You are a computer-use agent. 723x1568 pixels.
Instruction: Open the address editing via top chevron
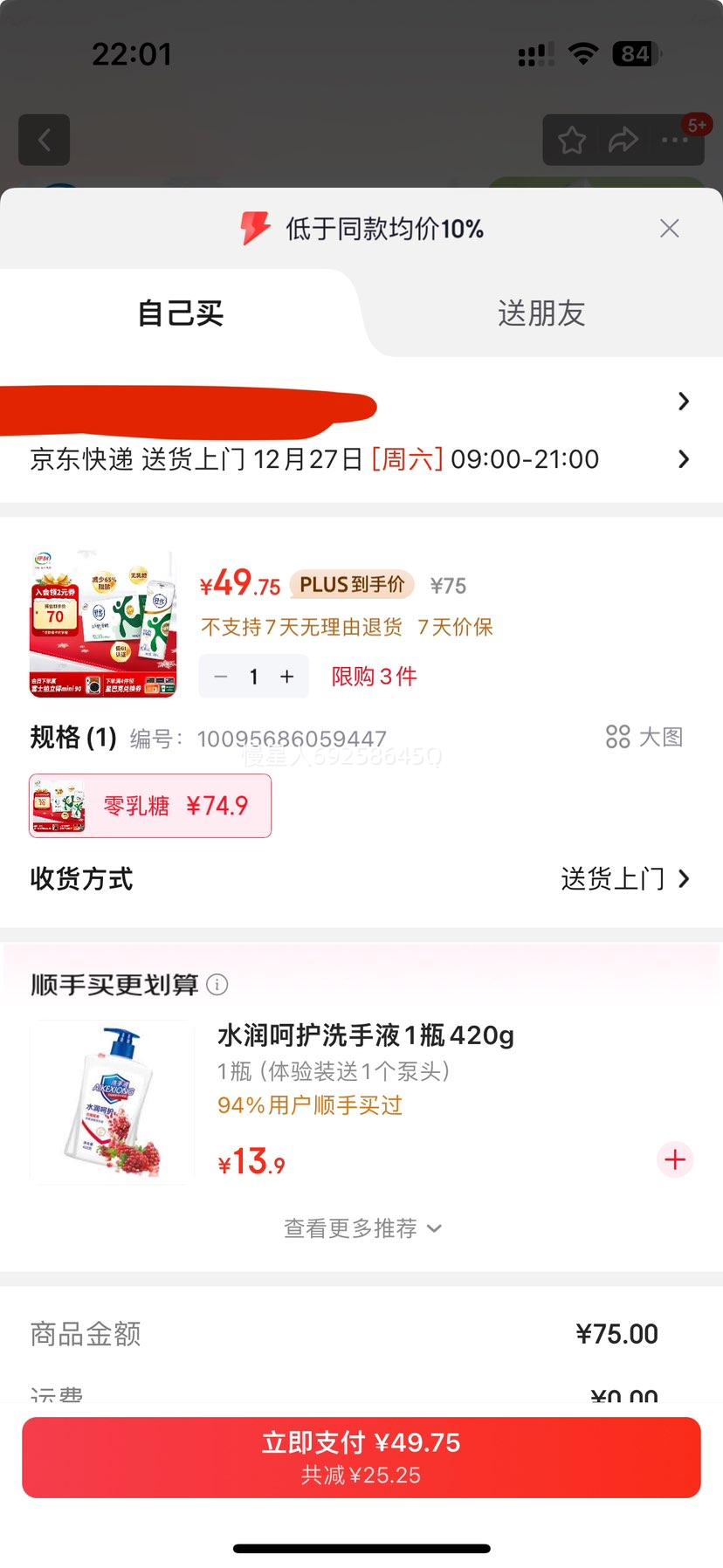click(684, 401)
